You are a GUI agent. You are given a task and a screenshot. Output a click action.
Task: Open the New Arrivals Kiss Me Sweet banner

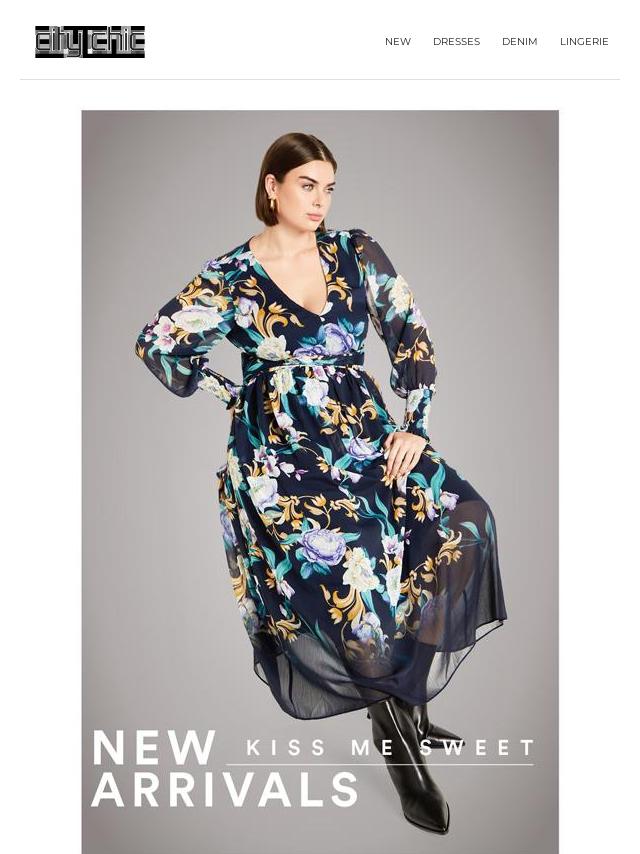click(320, 480)
